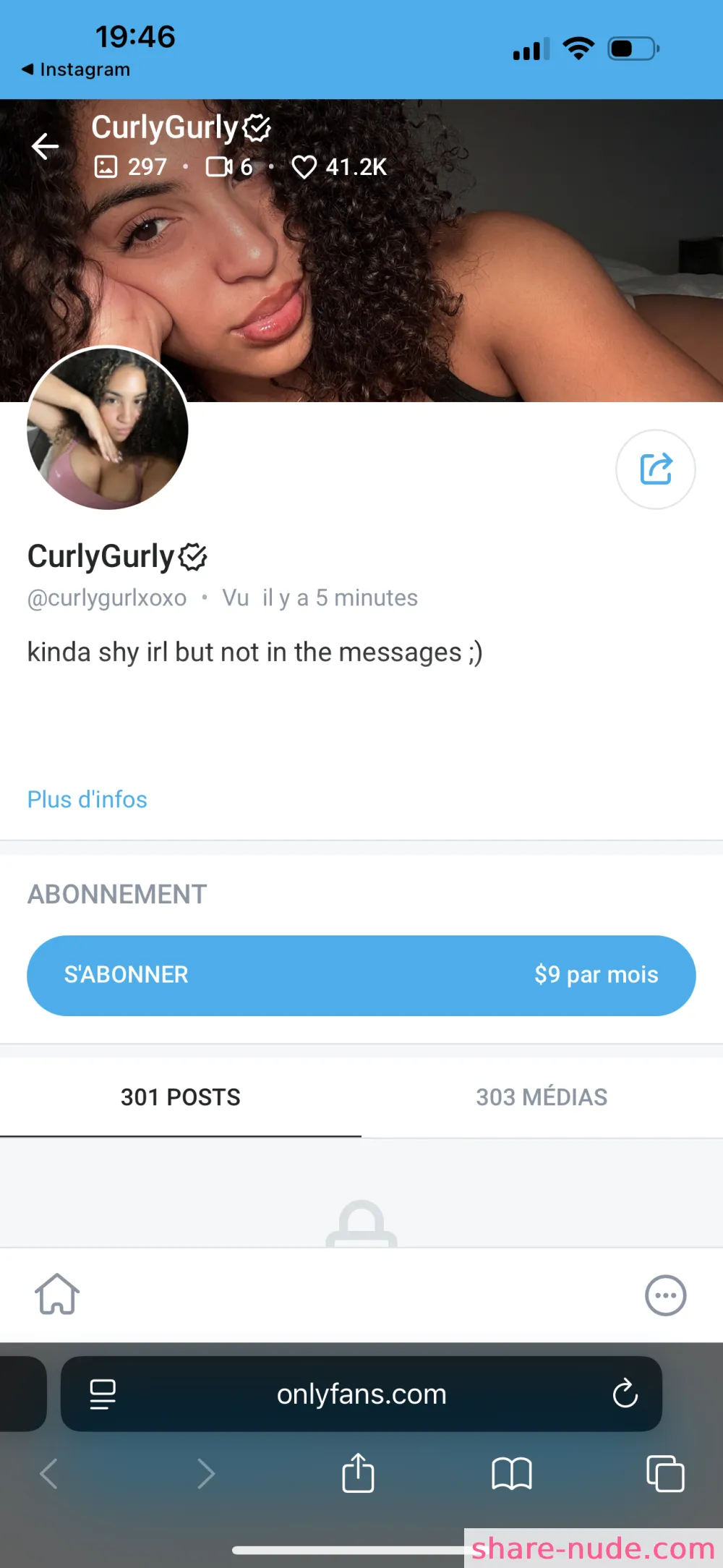Screen dimensions: 723x1568
Task: Show all open Safari tabs
Action: 665,1473
